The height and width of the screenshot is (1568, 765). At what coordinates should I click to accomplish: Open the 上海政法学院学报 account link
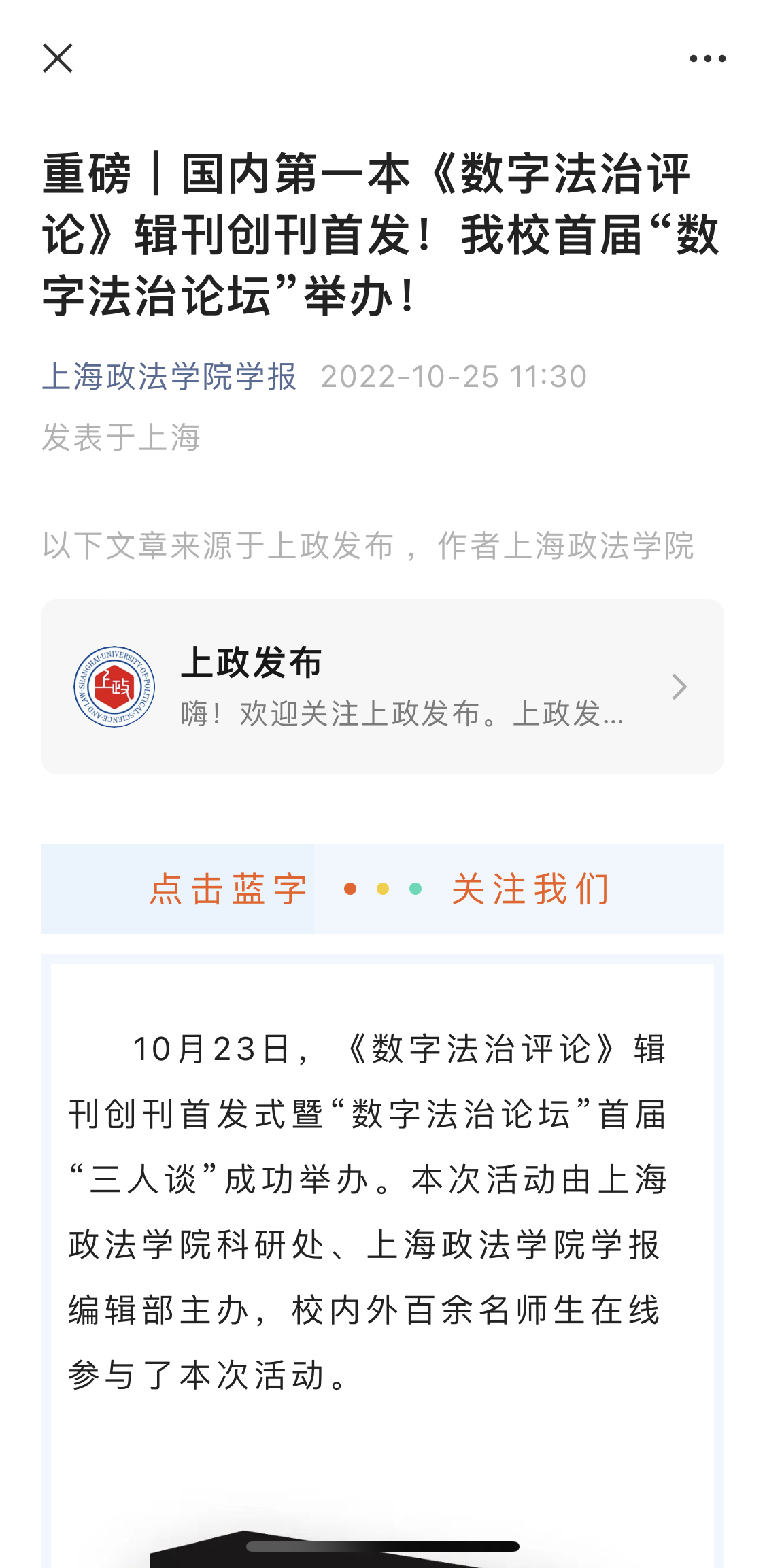click(x=169, y=377)
